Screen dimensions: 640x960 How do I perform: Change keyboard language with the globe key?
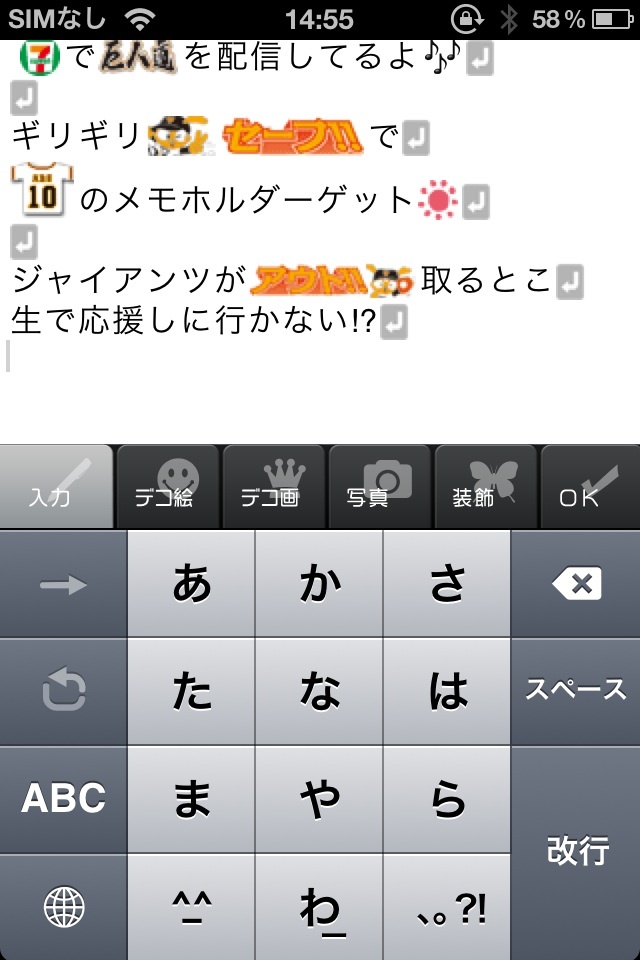click(x=64, y=907)
